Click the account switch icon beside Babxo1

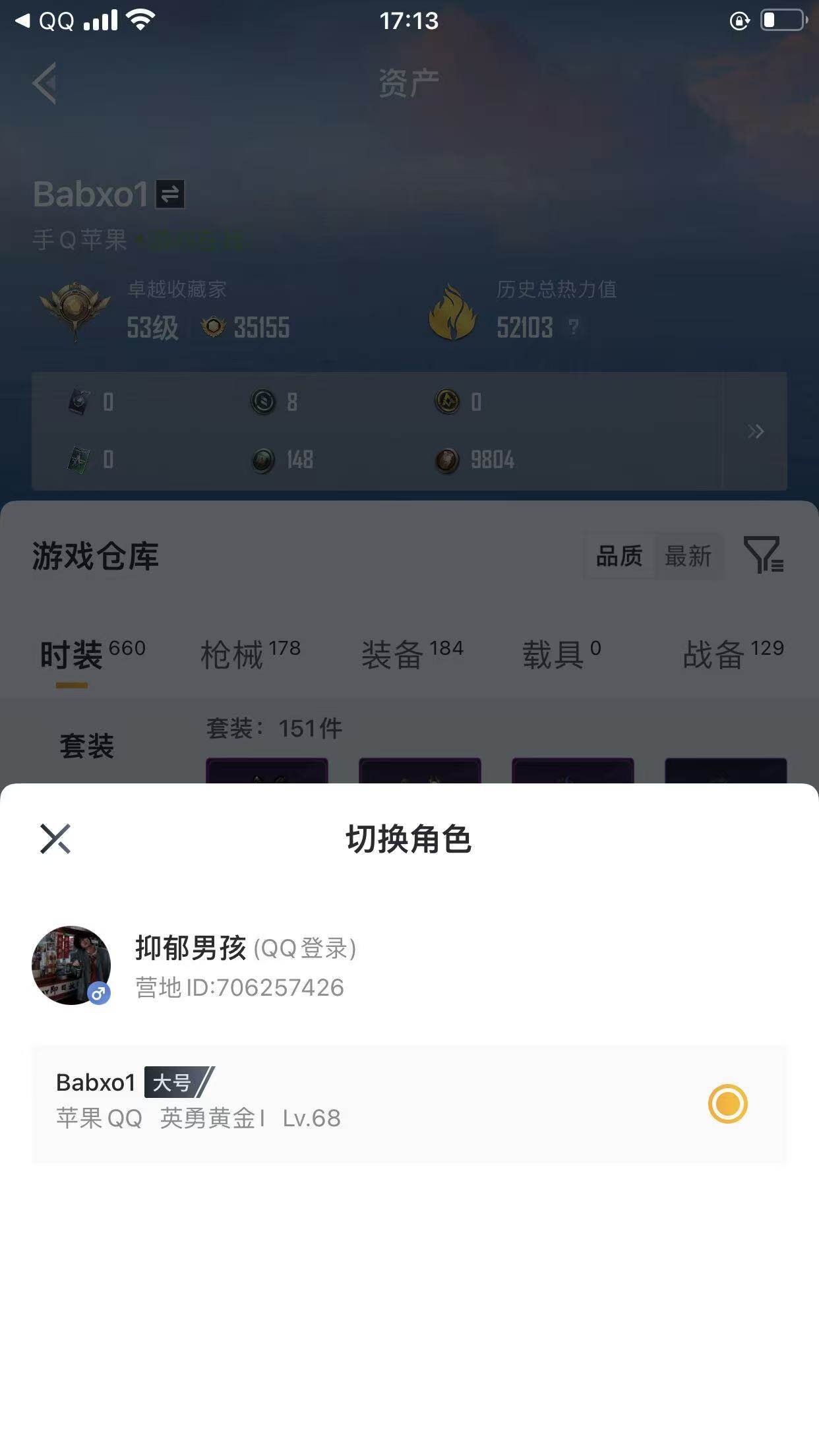tap(170, 195)
